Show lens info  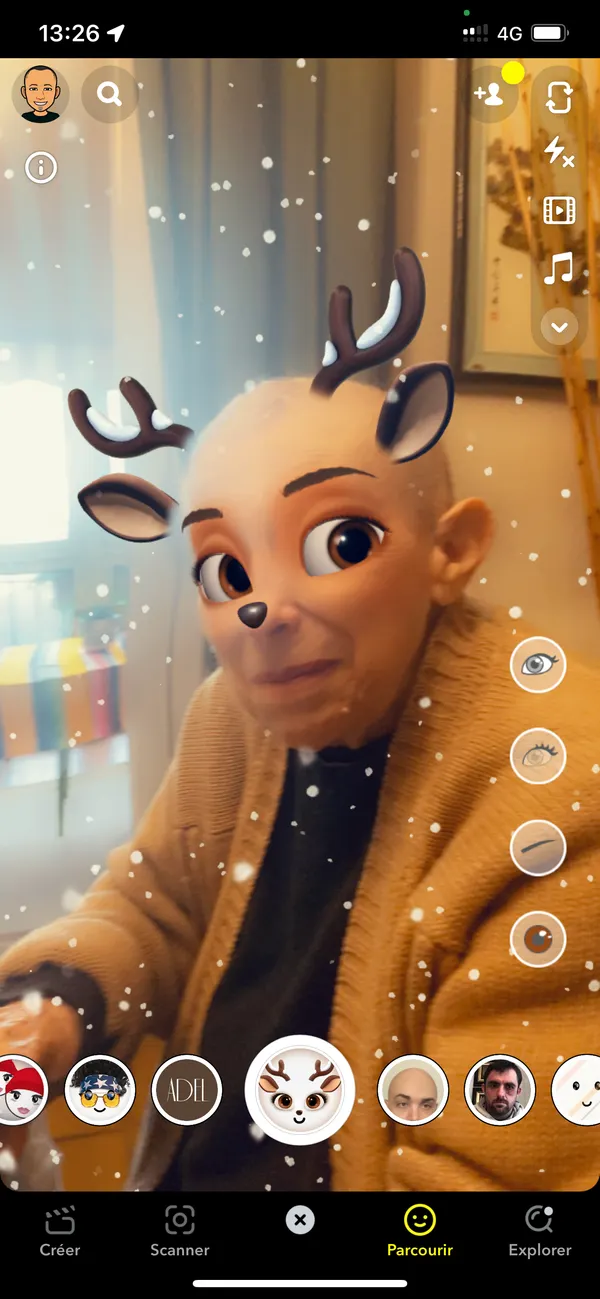[x=41, y=167]
